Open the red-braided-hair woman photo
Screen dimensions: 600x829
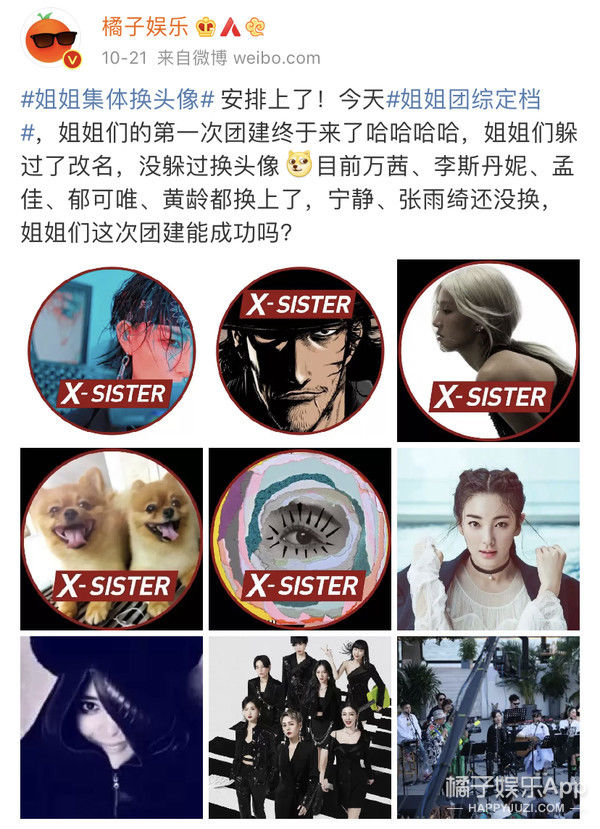pyautogui.click(x=488, y=539)
